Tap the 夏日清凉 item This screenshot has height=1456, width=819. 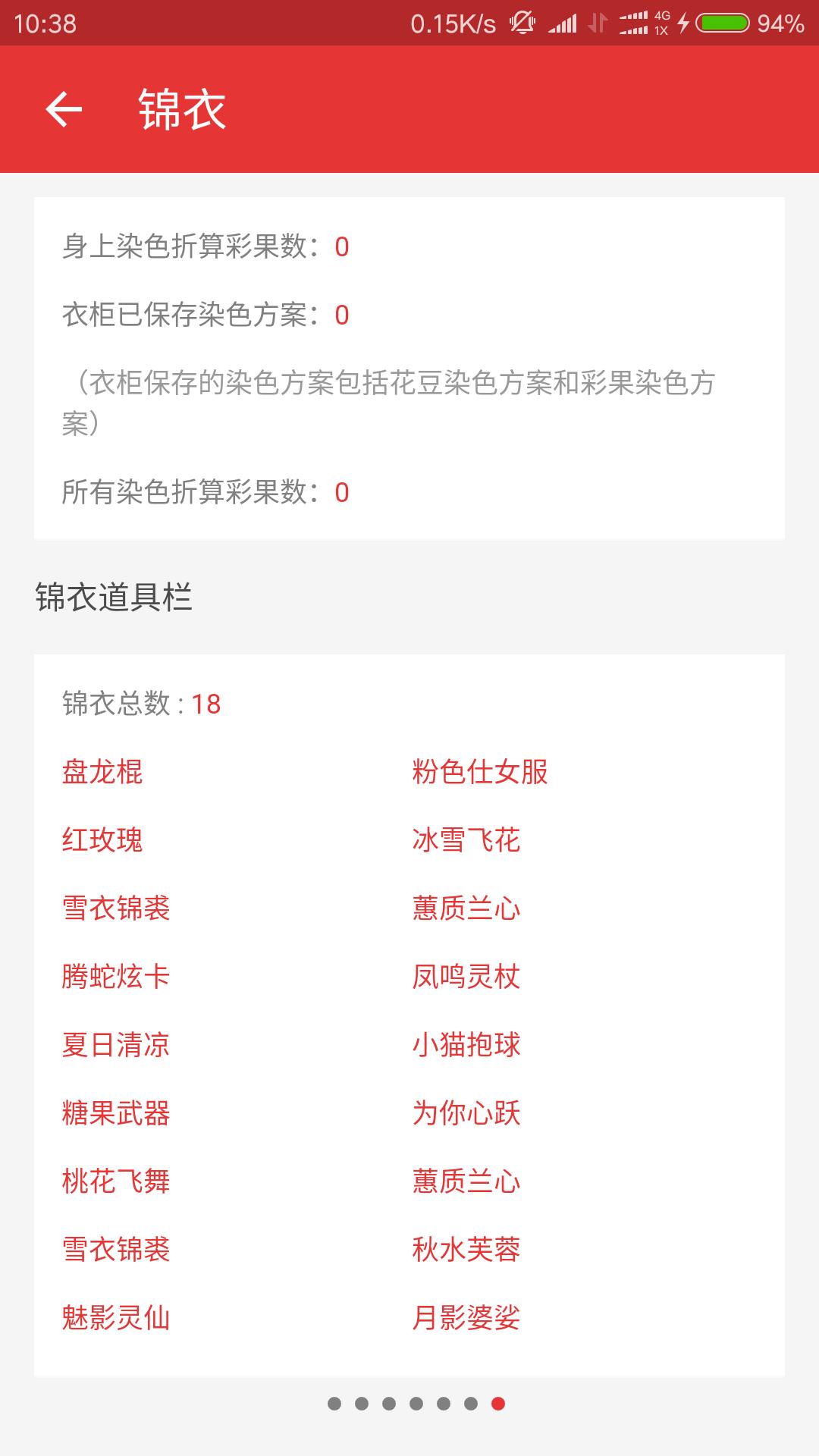(116, 1045)
